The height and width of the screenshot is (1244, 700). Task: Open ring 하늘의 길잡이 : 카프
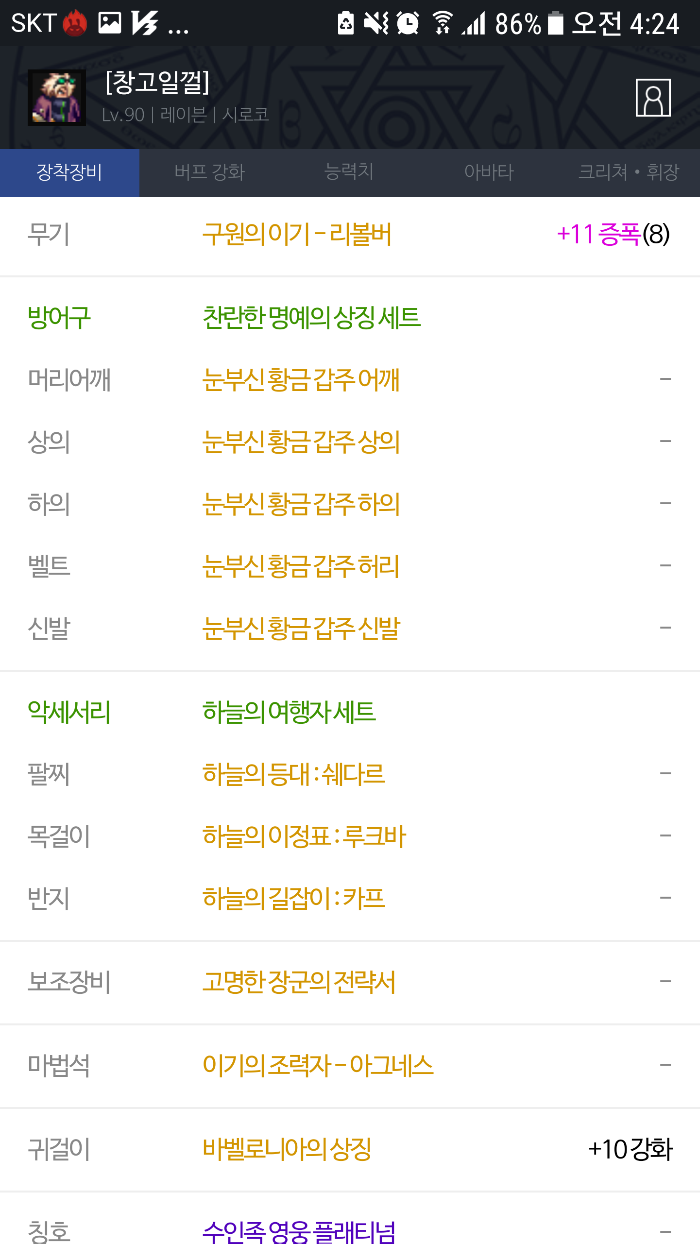pyautogui.click(x=293, y=899)
